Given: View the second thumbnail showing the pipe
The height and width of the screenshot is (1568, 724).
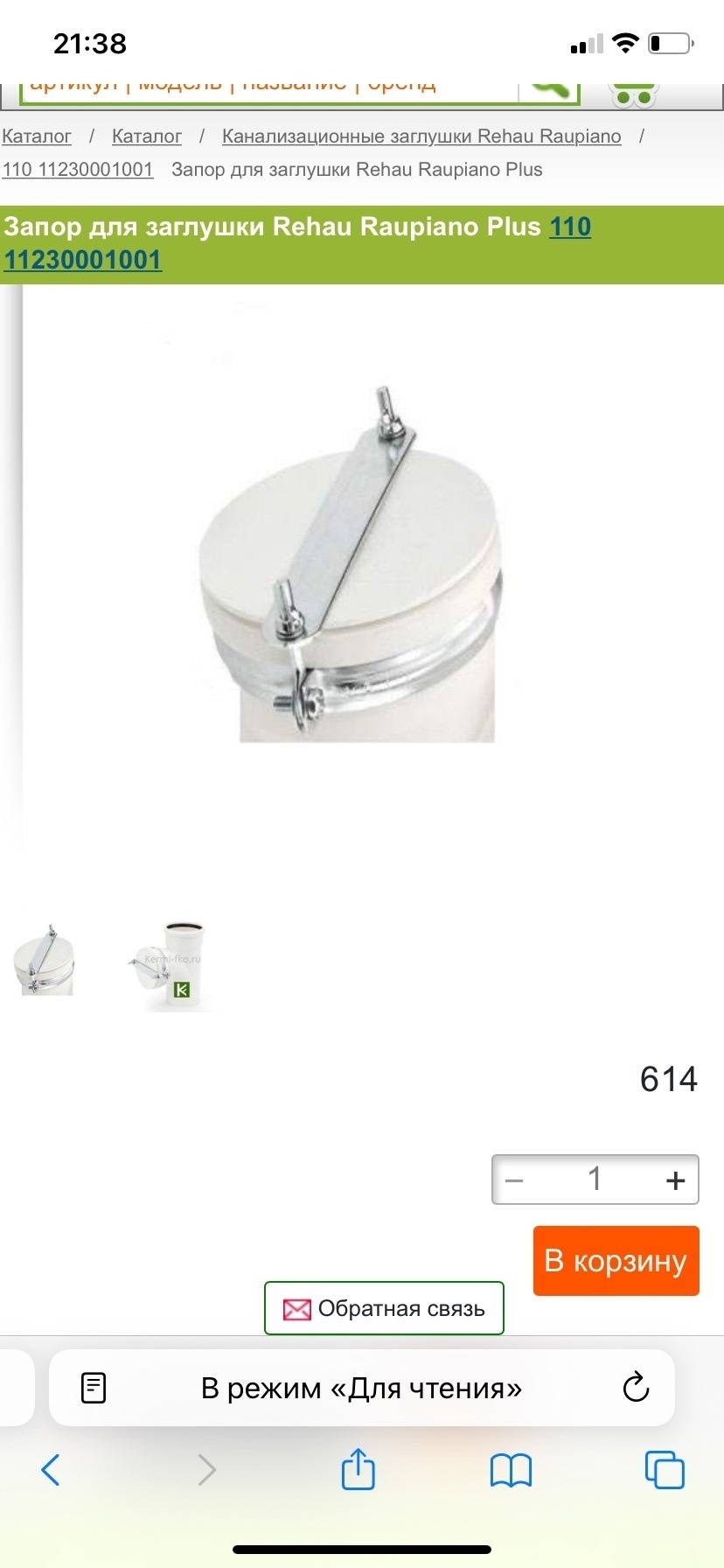Looking at the screenshot, I should (170, 965).
